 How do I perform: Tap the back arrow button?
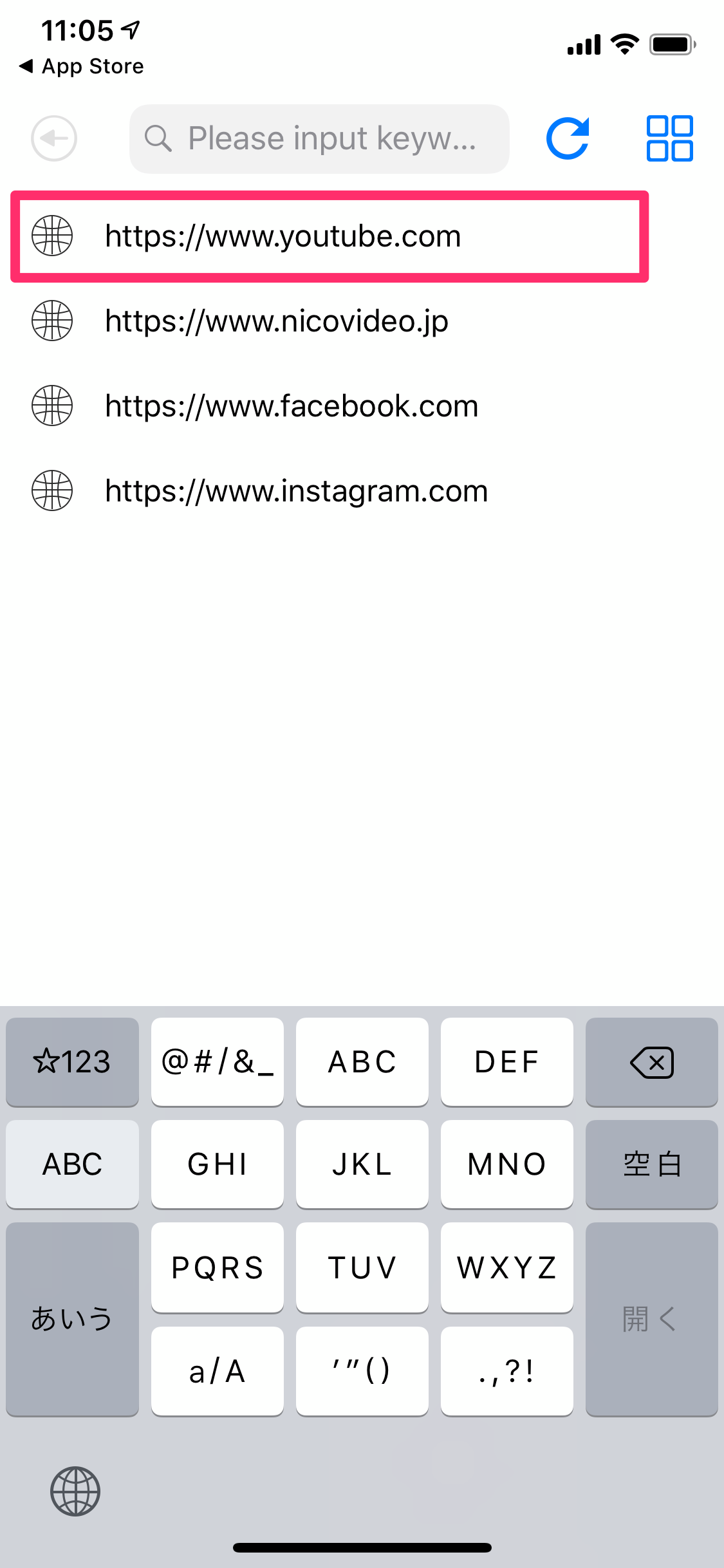pos(54,138)
